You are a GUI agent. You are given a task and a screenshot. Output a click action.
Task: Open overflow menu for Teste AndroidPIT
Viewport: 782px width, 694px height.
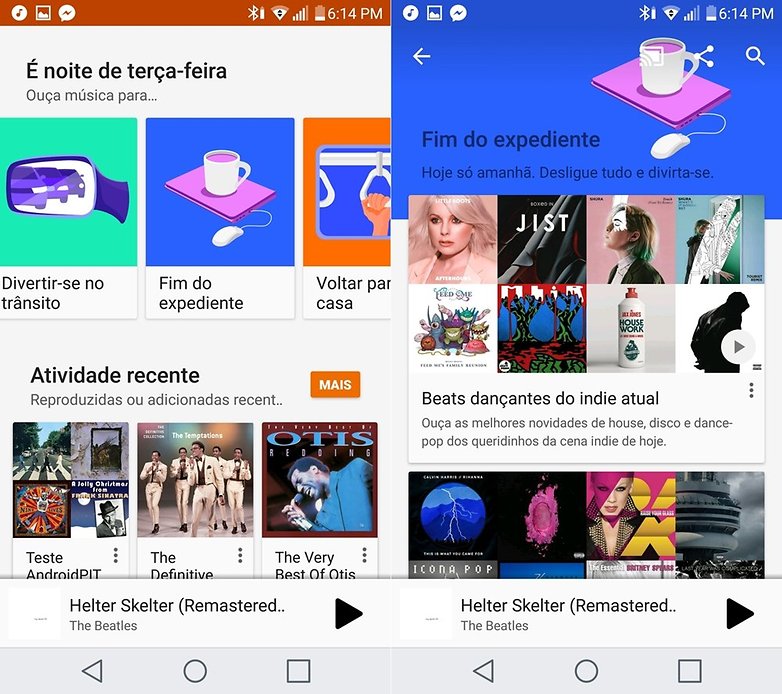(116, 555)
